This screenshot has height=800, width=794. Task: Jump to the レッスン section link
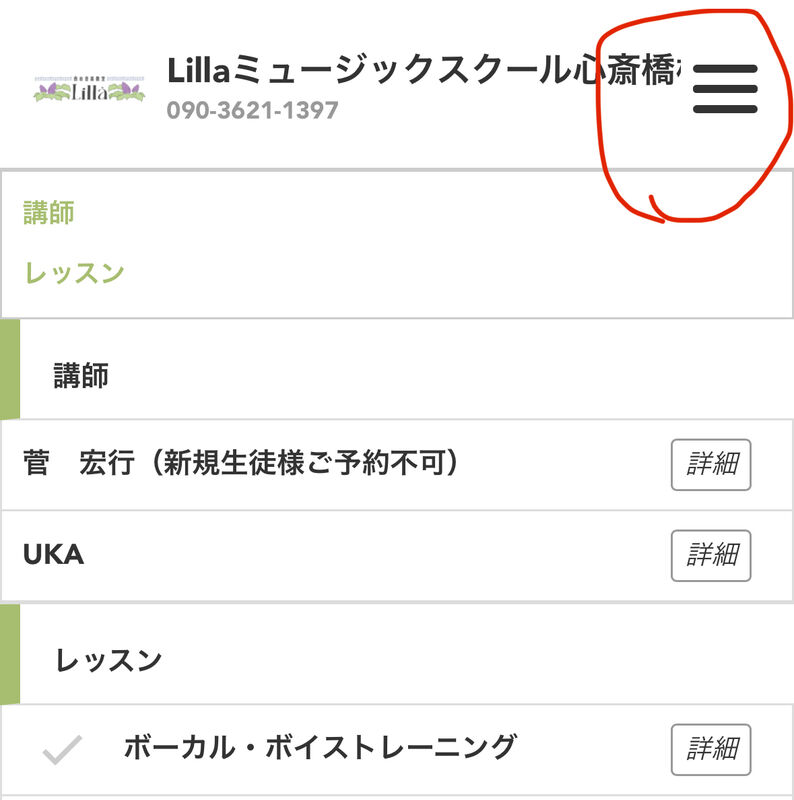[x=75, y=273]
